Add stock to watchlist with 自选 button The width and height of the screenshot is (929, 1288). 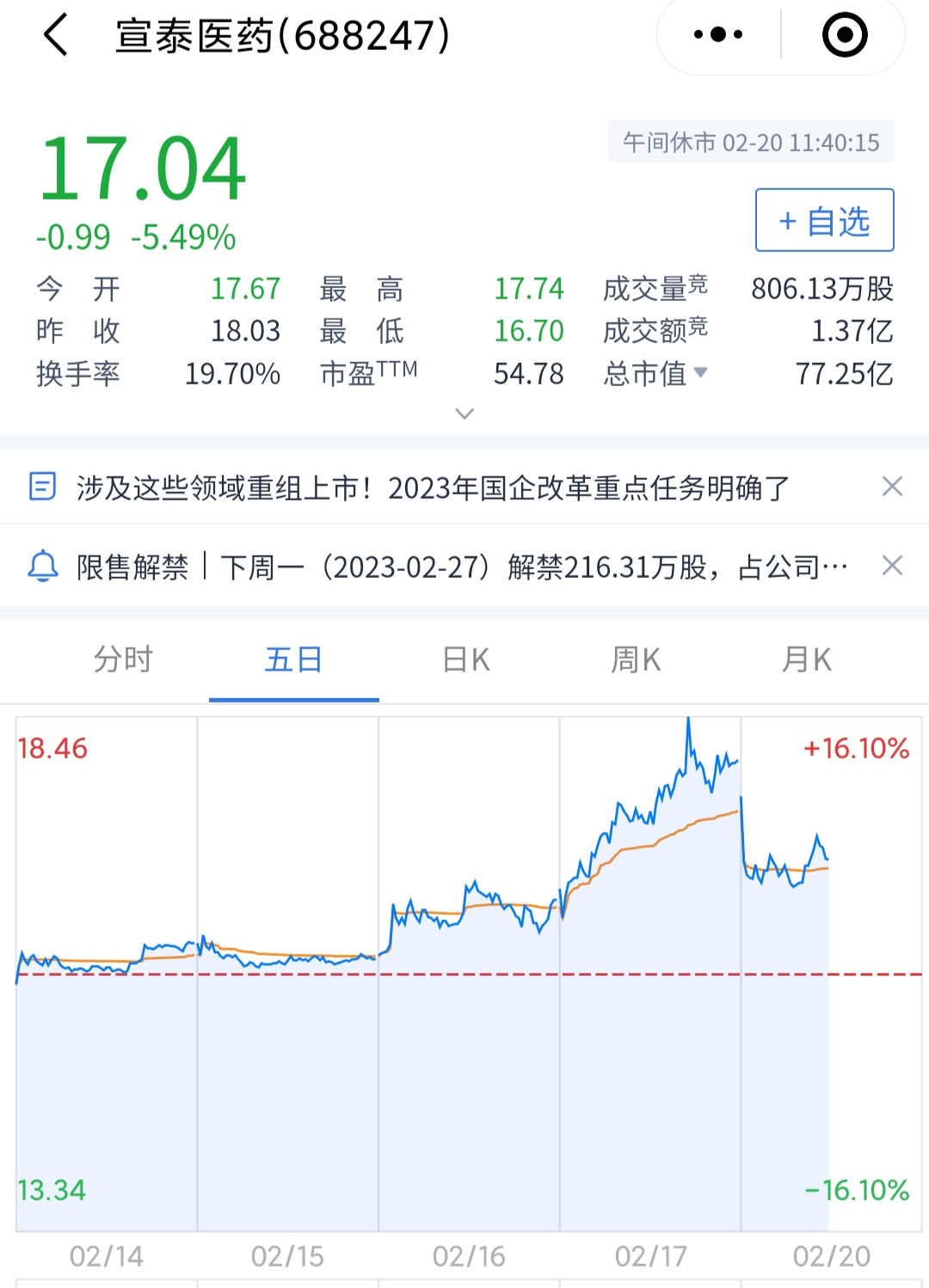pos(824,220)
